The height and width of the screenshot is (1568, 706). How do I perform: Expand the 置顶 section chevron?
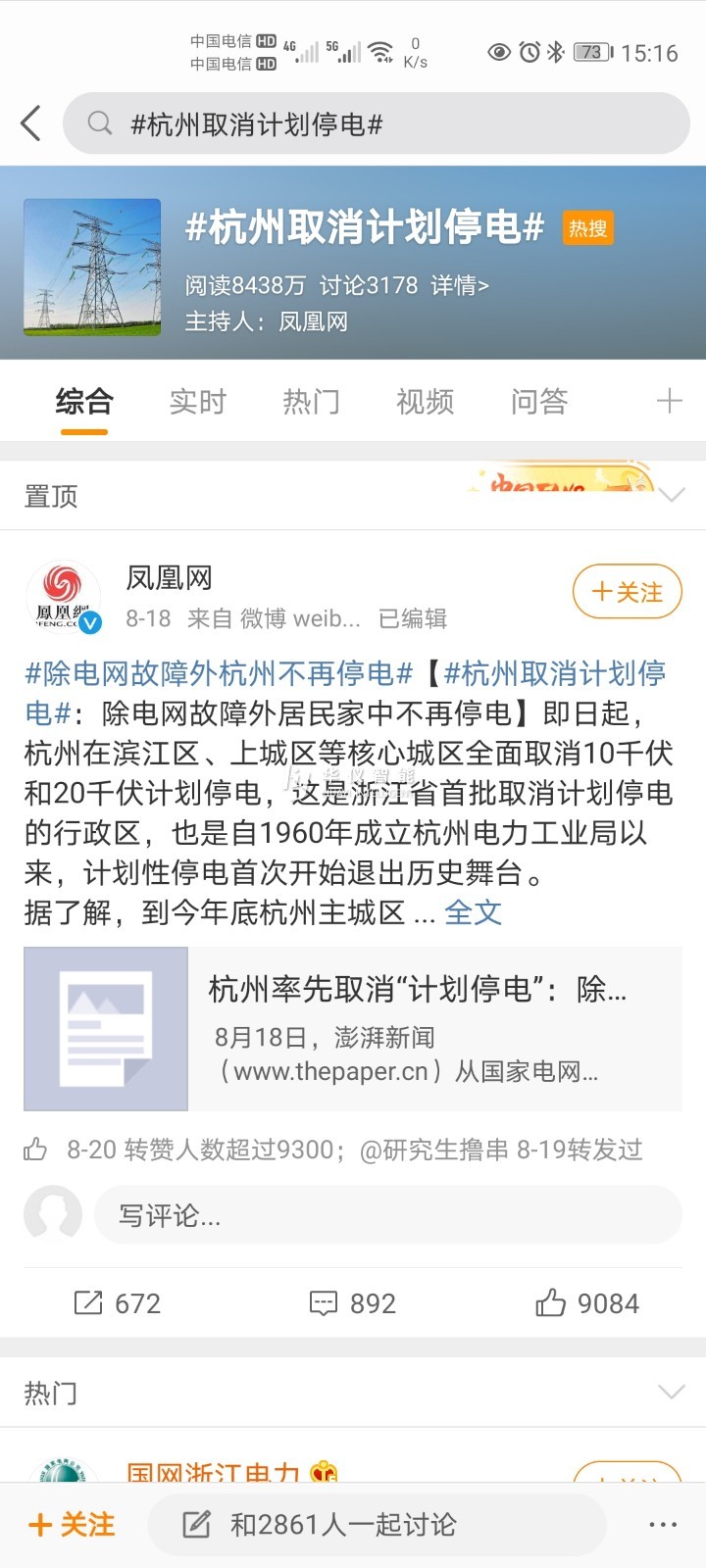point(672,496)
